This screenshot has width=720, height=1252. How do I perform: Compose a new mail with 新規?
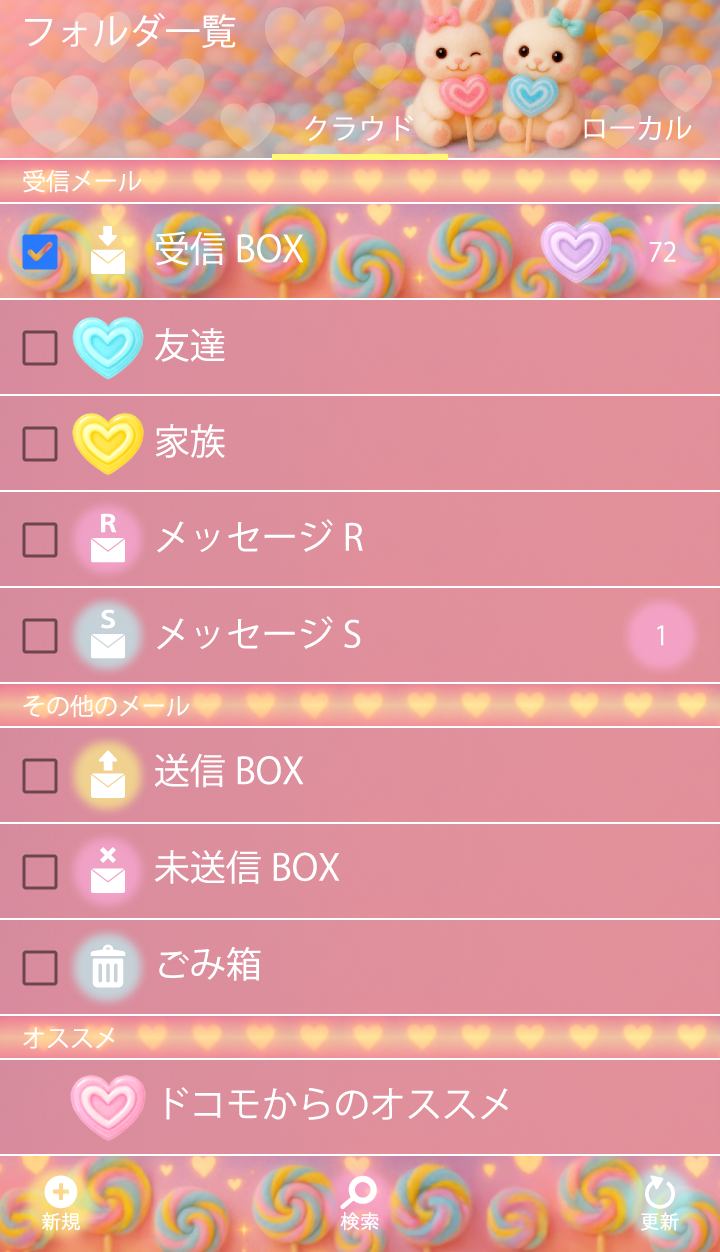pyautogui.click(x=61, y=1203)
